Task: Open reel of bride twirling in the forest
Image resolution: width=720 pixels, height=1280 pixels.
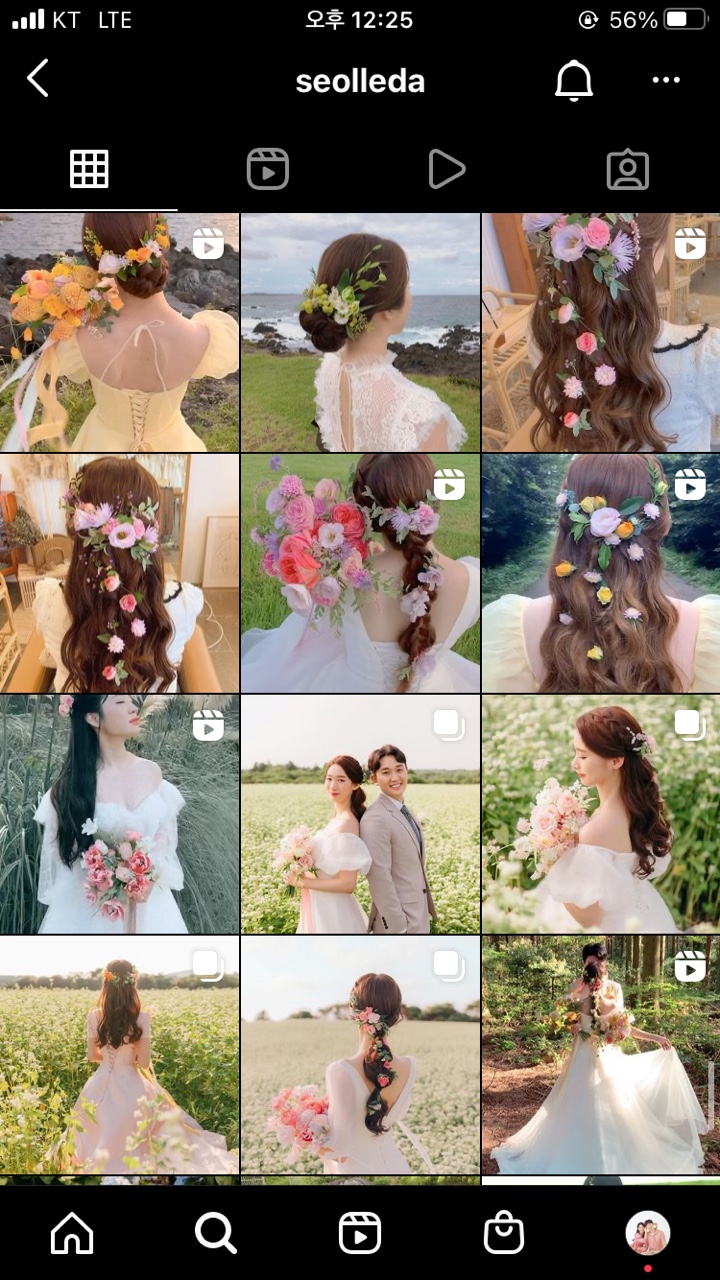Action: tap(600, 1054)
